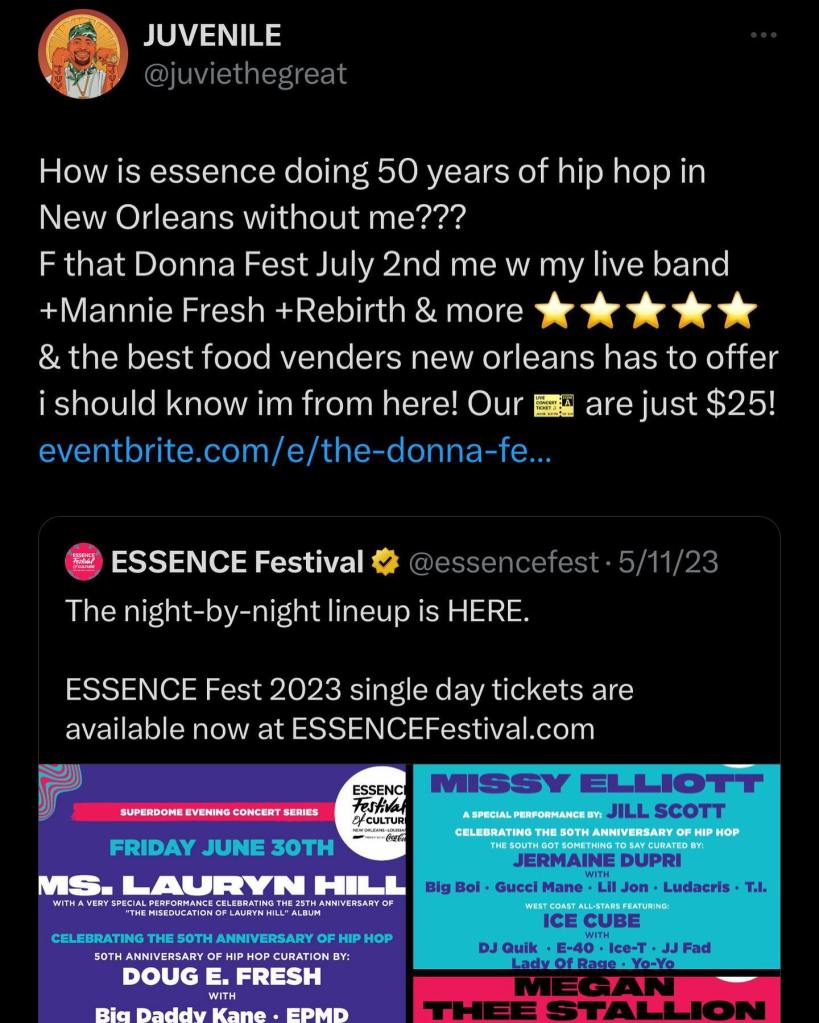View the @juviethegreat profile

[245, 74]
